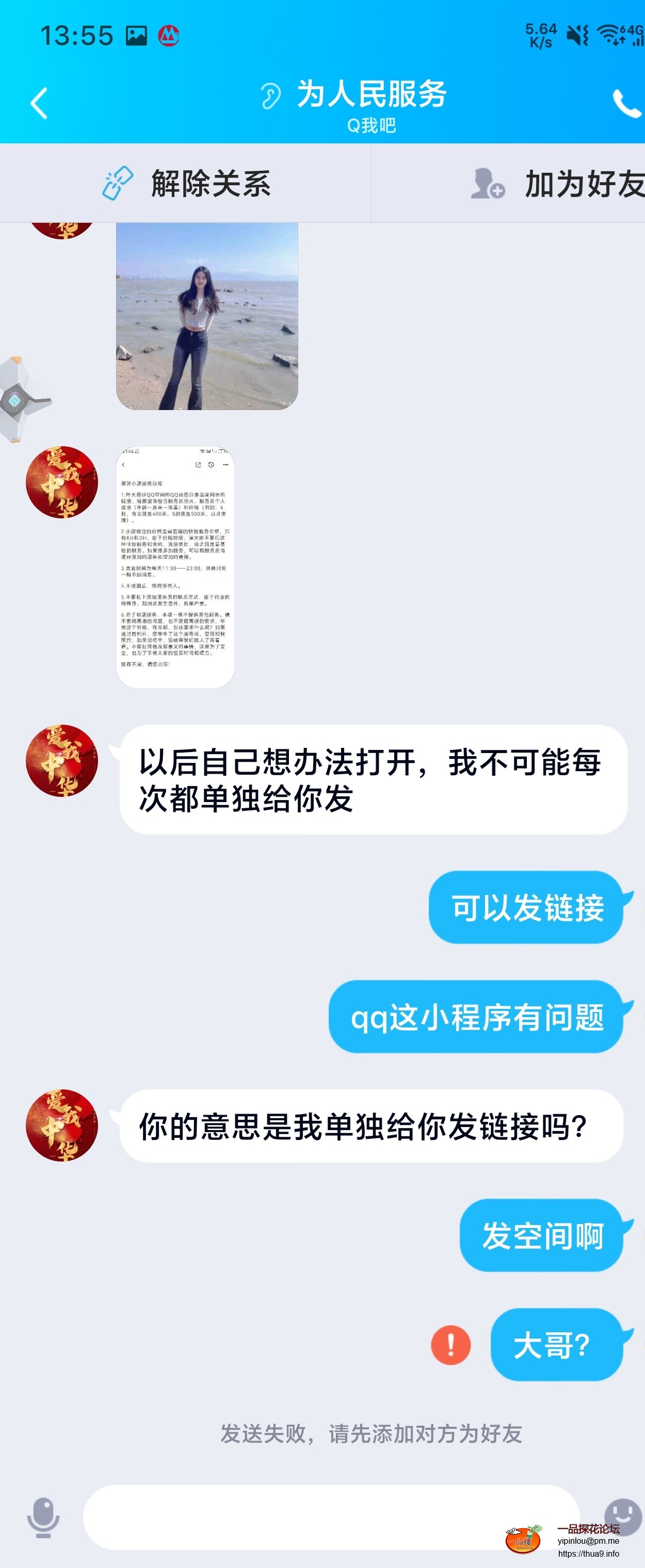Tap the back arrow to leave chat
645x1568 pixels.
(x=39, y=102)
